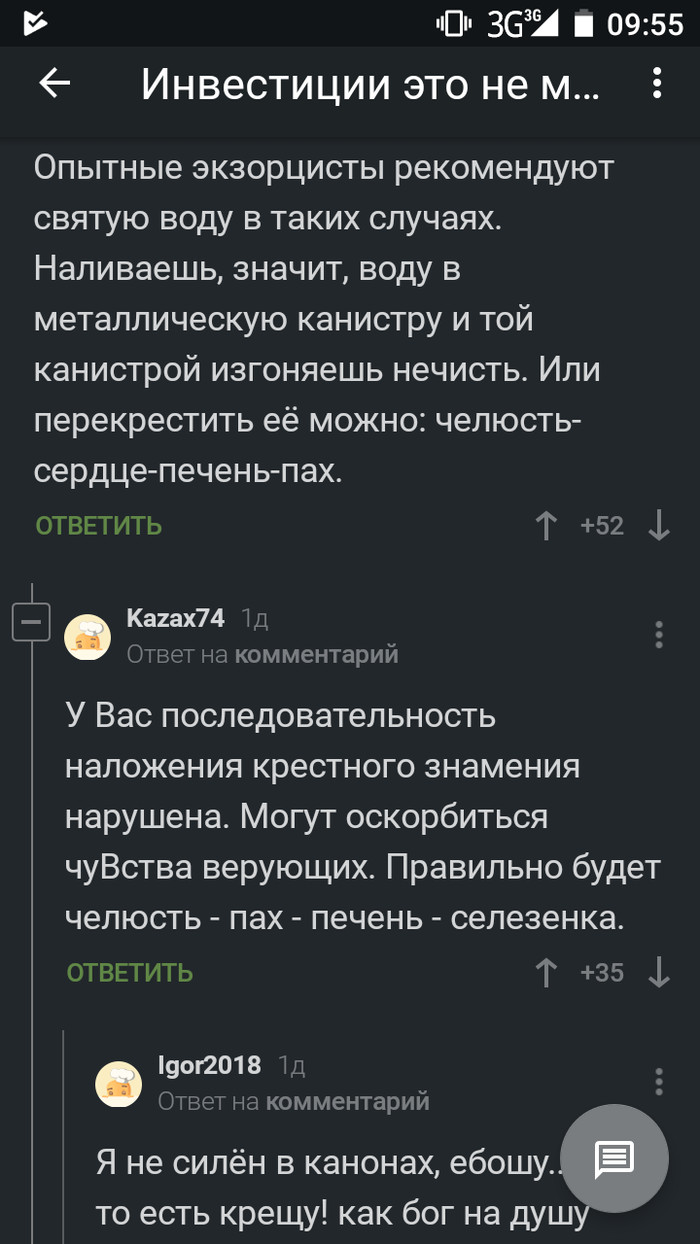Write a new comment with floating button

point(614,1158)
